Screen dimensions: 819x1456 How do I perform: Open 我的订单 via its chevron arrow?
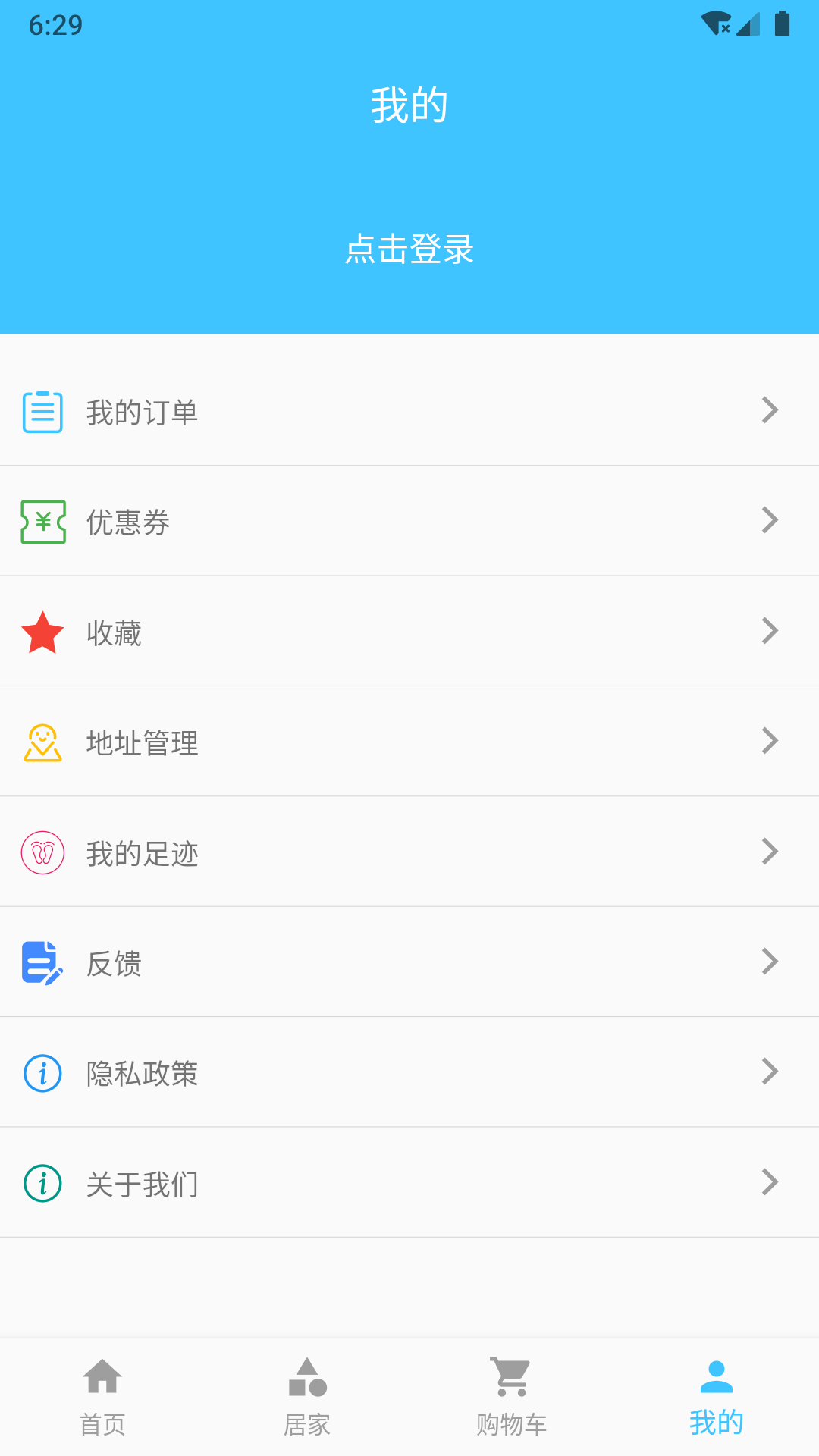click(x=770, y=410)
